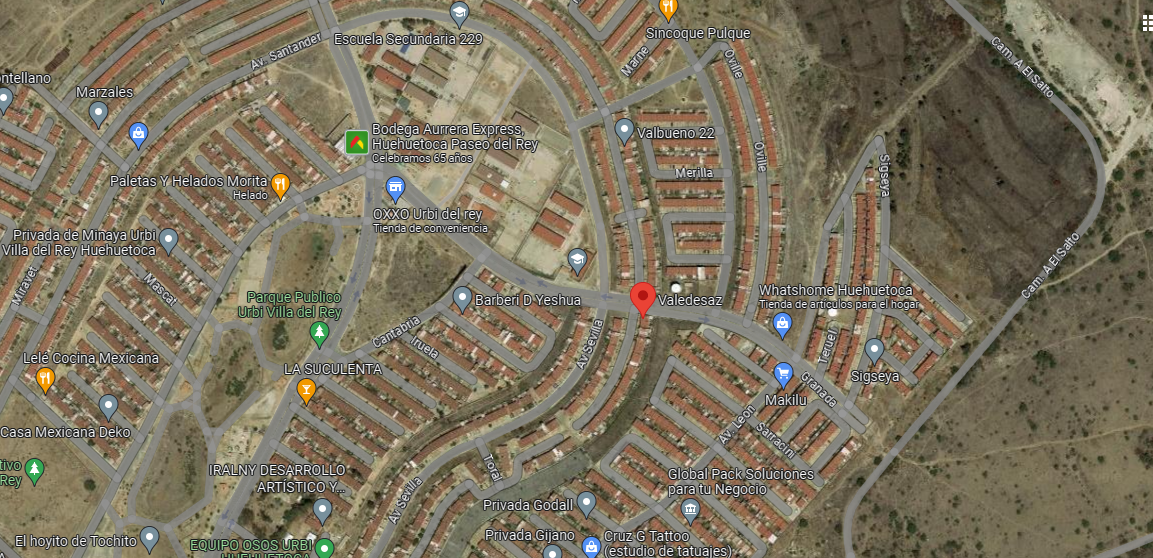Open Escuela Secundaria 229 school marker

click(460, 12)
